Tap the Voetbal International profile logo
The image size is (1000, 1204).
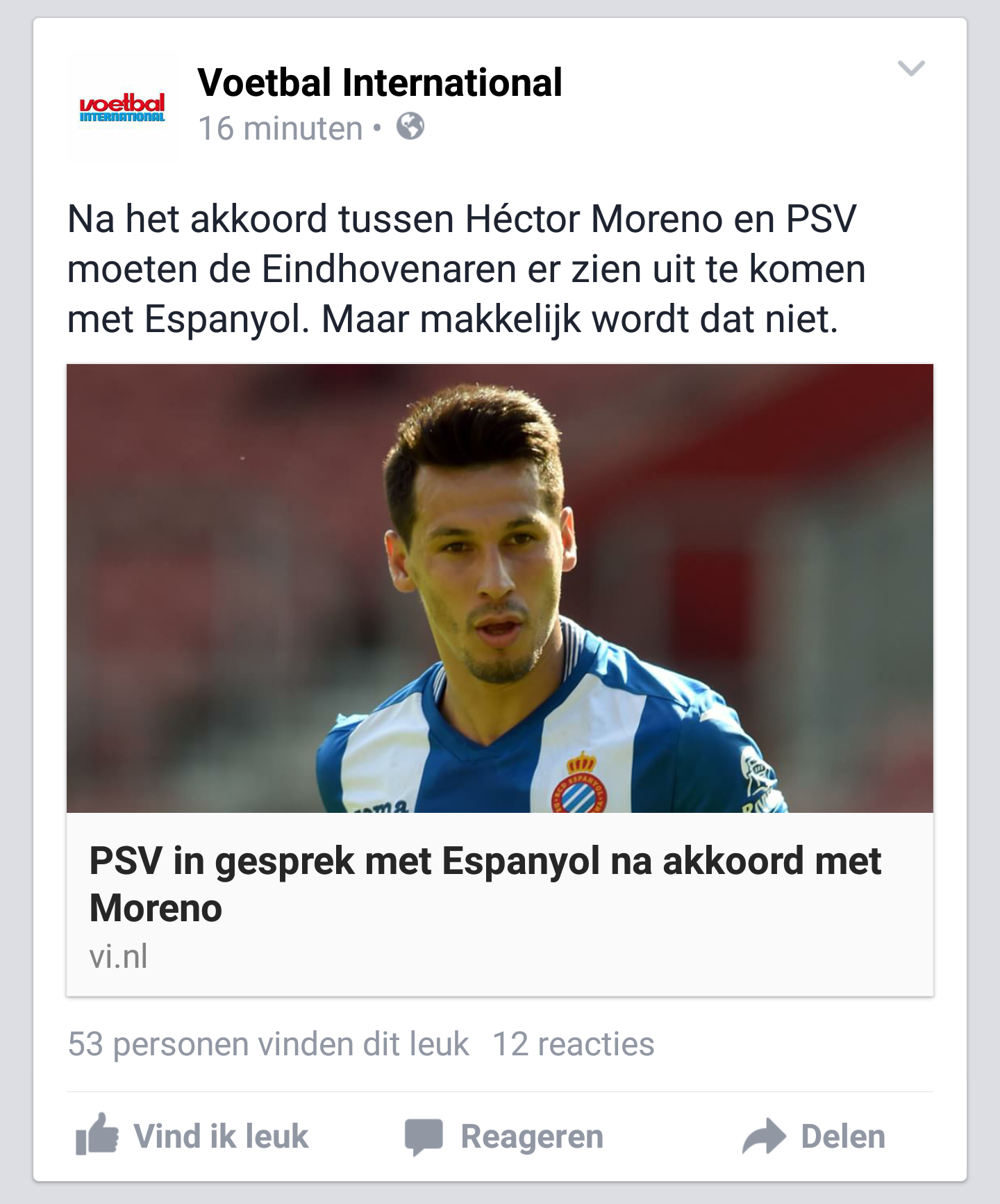click(123, 107)
